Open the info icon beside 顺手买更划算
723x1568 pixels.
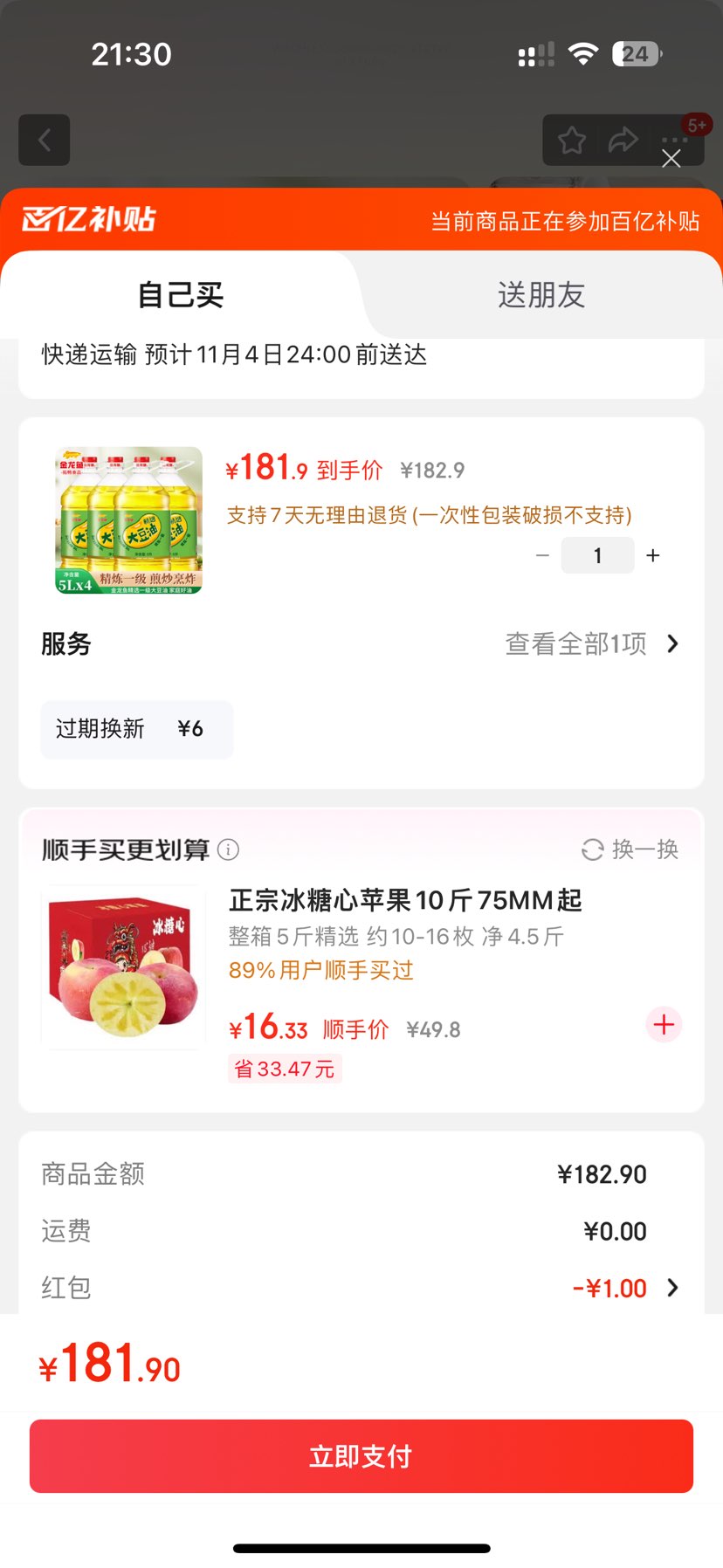pyautogui.click(x=227, y=849)
